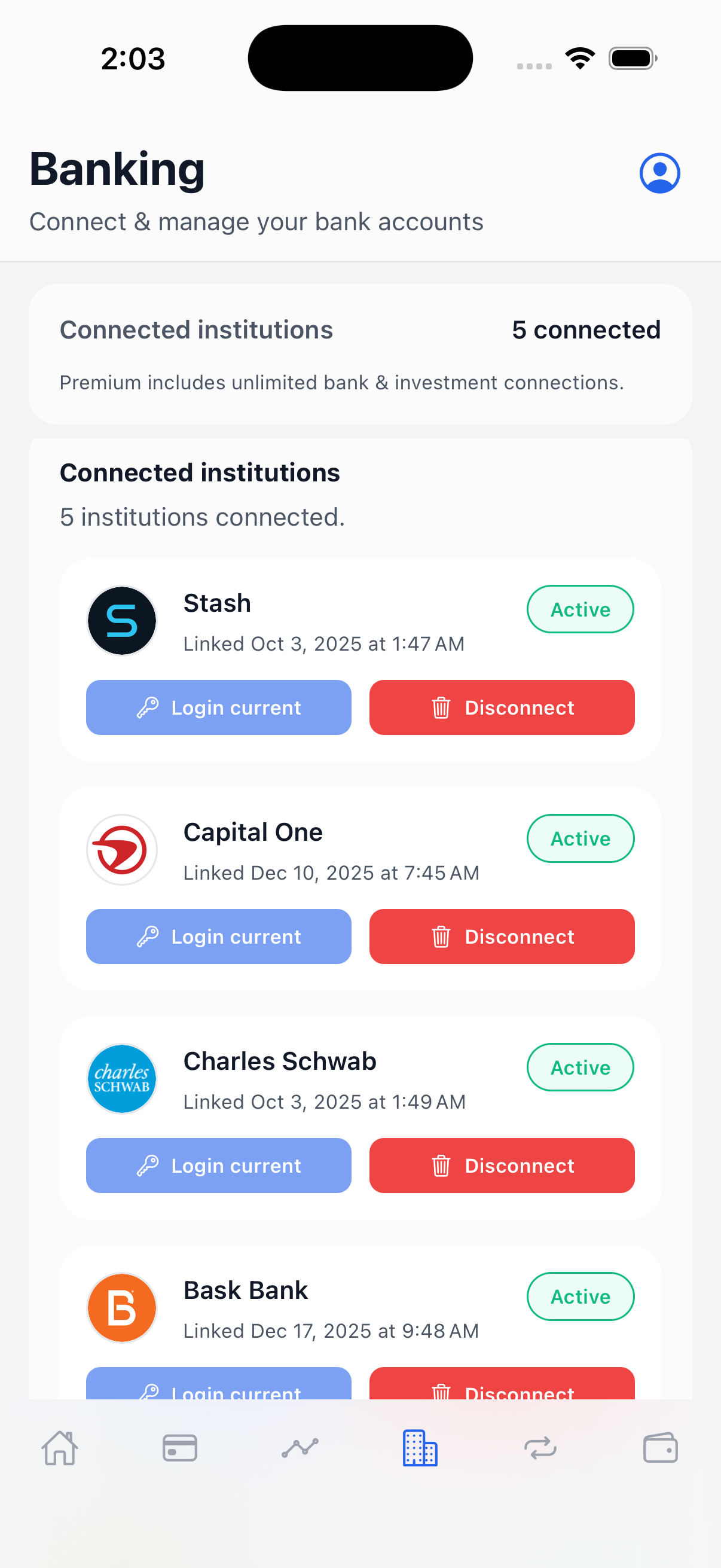This screenshot has width=721, height=1568.
Task: Disconnect the Stash account
Action: click(502, 707)
